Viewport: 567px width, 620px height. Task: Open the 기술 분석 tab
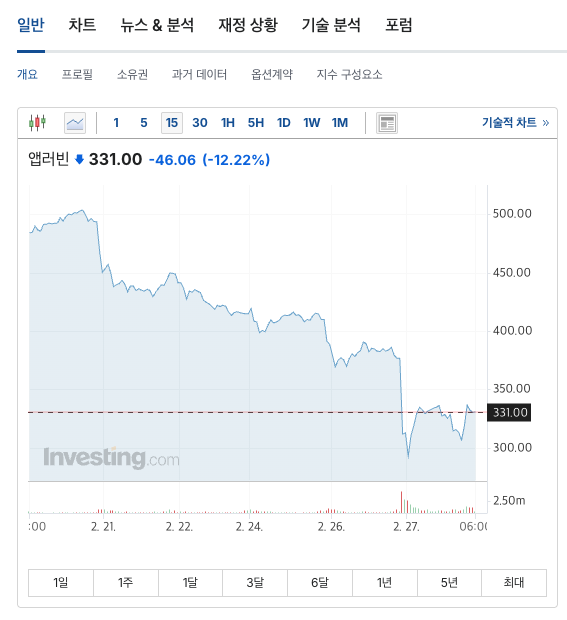click(331, 25)
